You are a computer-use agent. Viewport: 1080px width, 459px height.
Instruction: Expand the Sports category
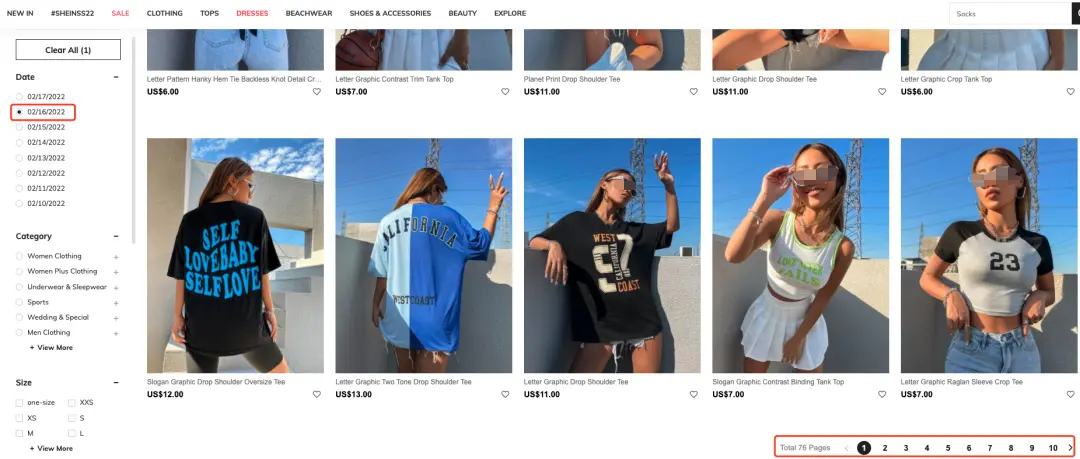116,302
